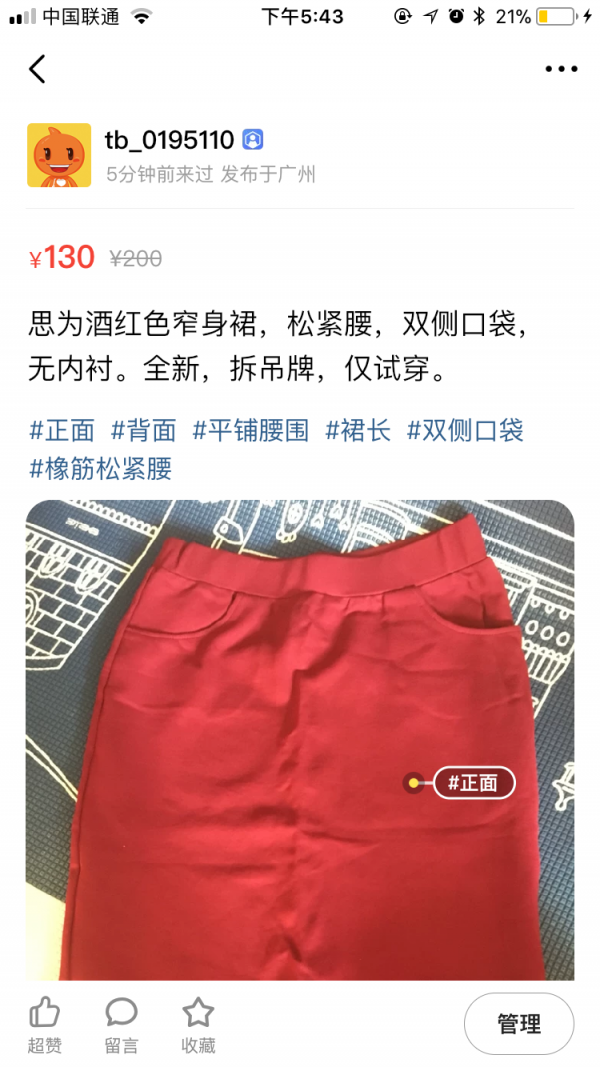The width and height of the screenshot is (600, 1067).
Task: Open the 管理 manage button
Action: [519, 1023]
